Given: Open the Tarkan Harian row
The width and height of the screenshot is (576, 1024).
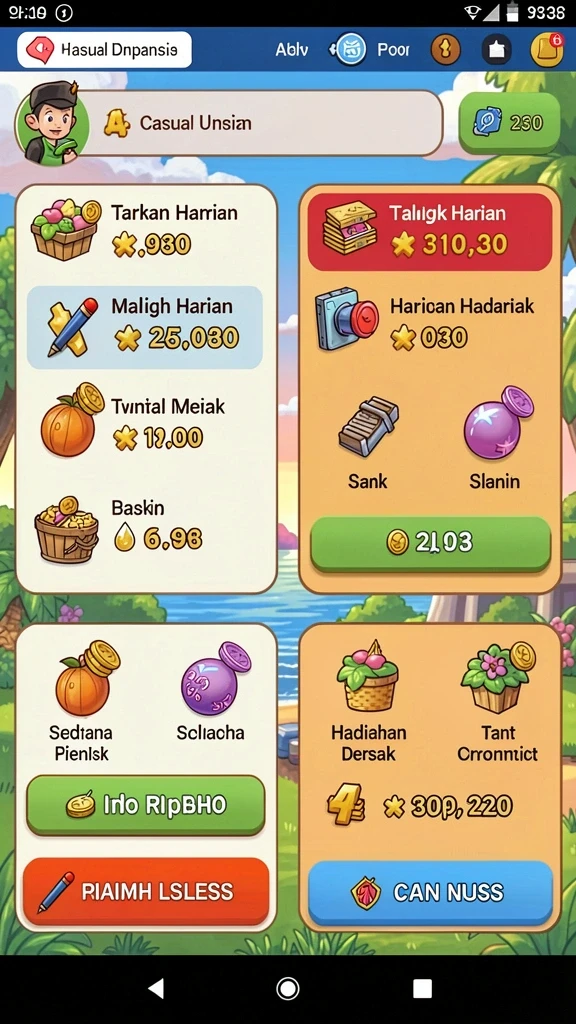Looking at the screenshot, I should tap(145, 230).
